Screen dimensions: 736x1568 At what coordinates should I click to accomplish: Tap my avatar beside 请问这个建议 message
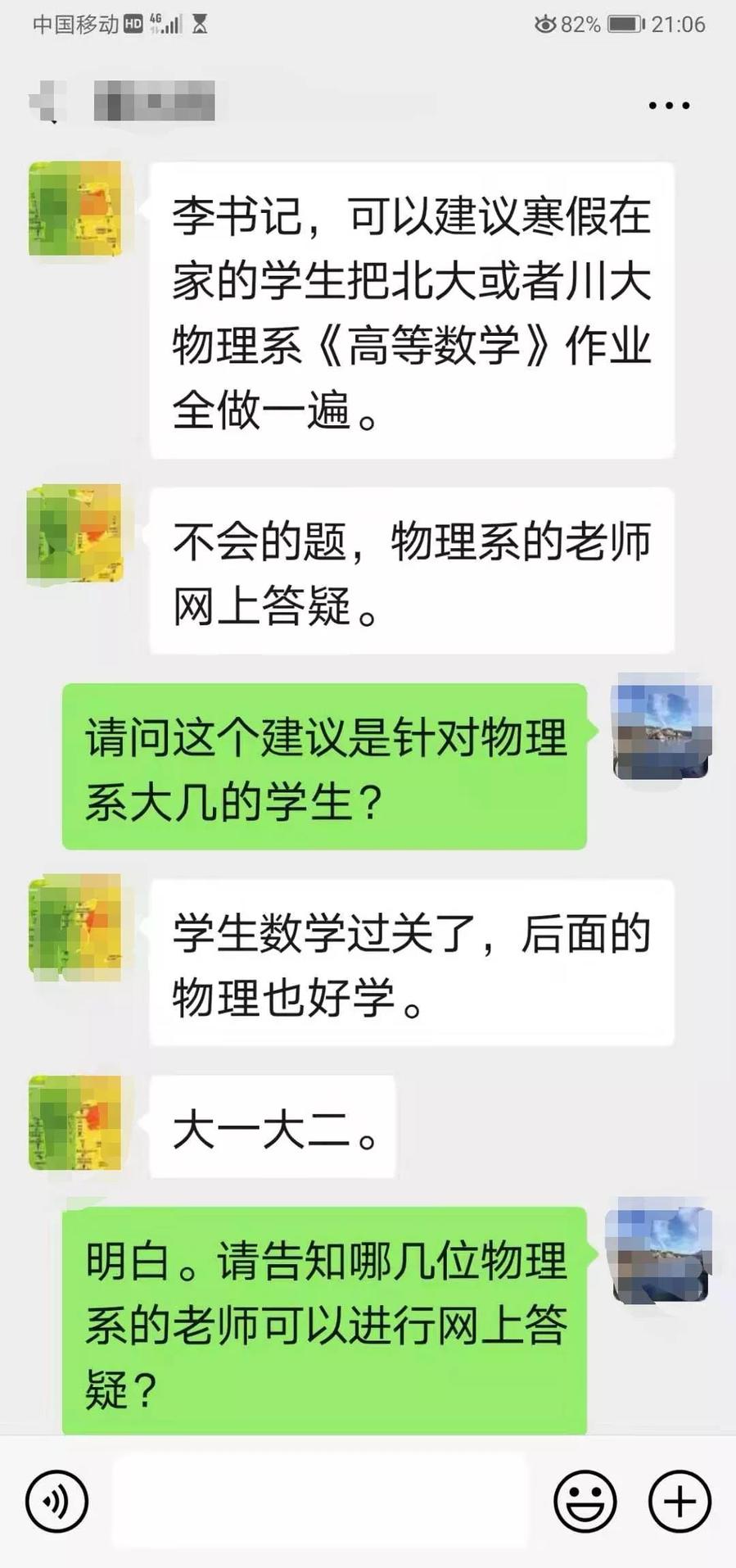(x=661, y=732)
